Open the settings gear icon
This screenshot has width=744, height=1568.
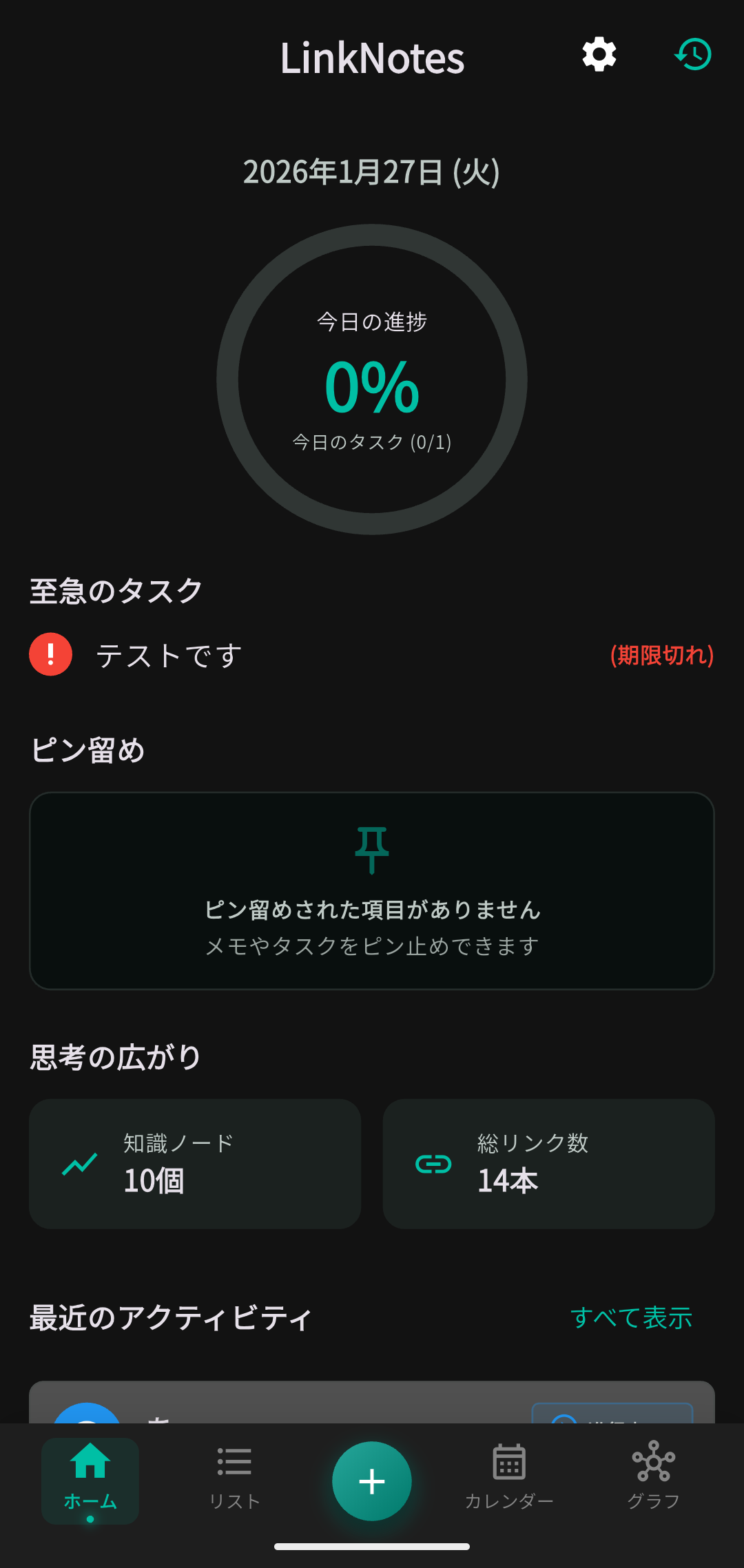tap(598, 54)
